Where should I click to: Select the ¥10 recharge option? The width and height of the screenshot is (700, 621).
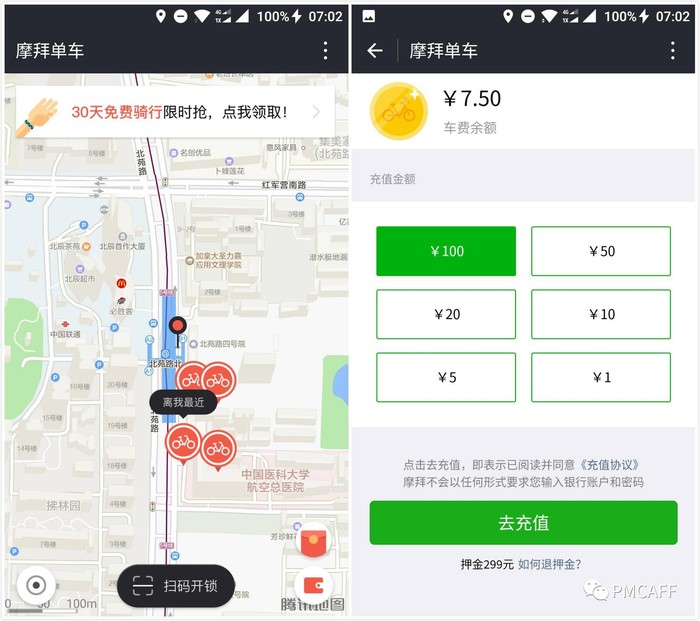(601, 314)
